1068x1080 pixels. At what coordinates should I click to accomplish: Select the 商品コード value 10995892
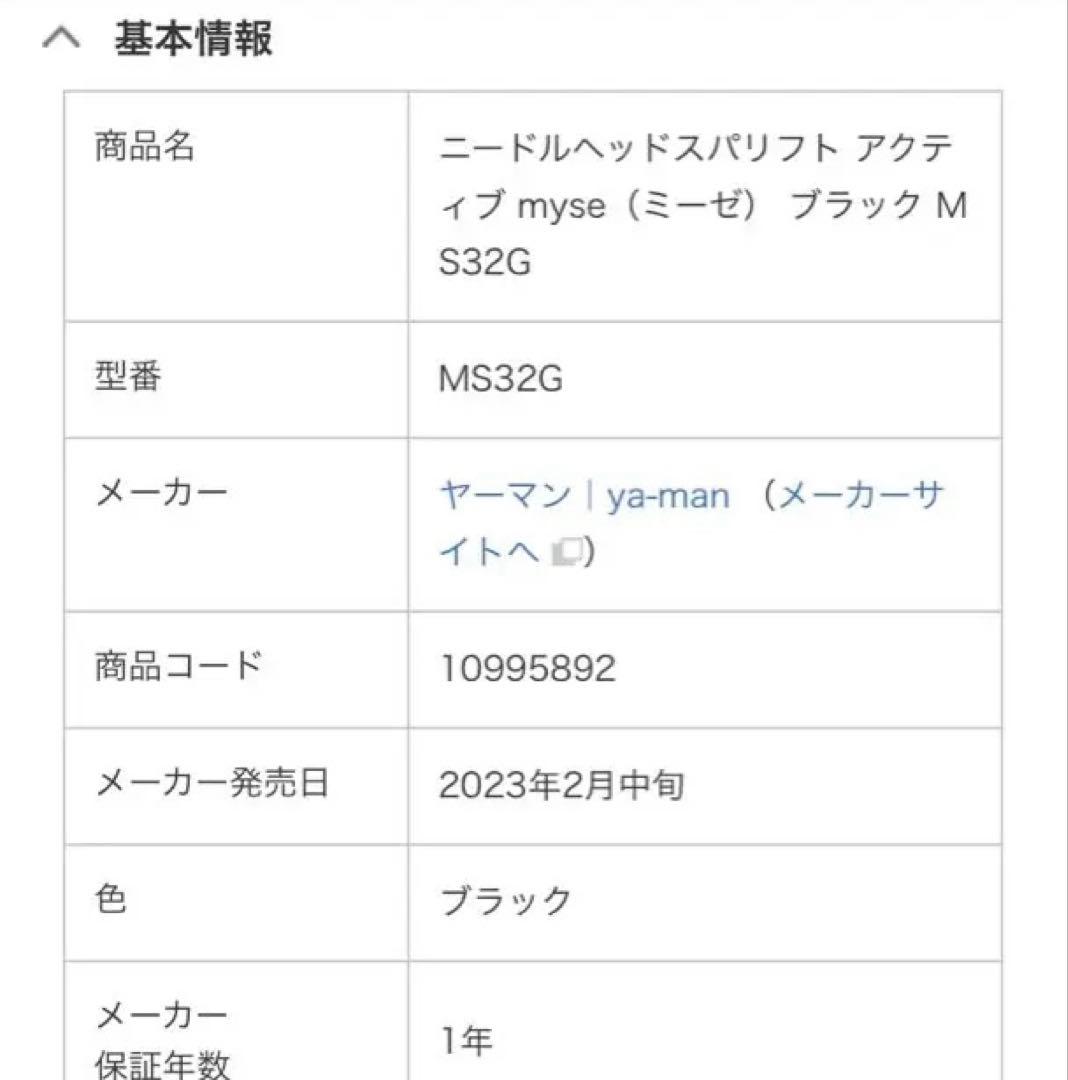click(x=530, y=668)
